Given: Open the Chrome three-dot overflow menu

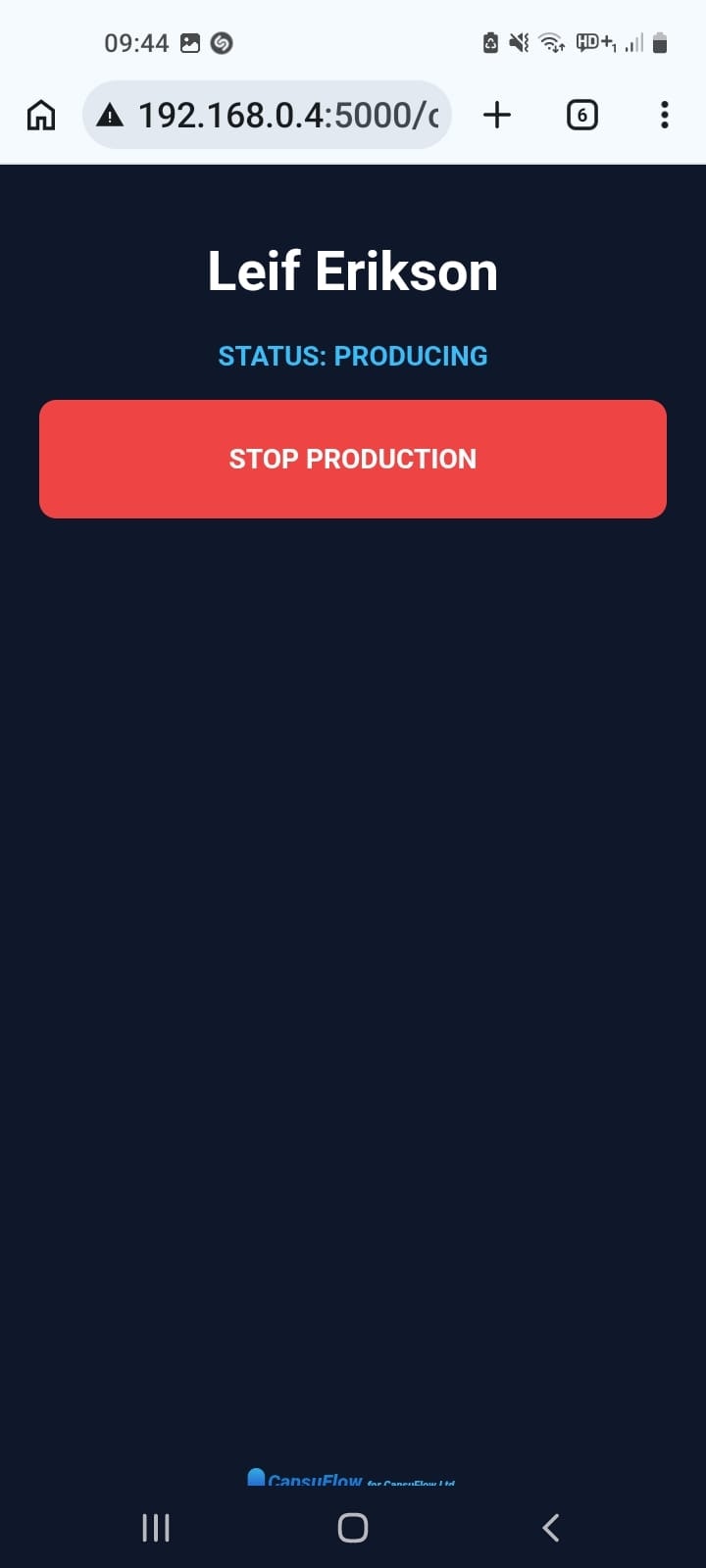Looking at the screenshot, I should [664, 115].
